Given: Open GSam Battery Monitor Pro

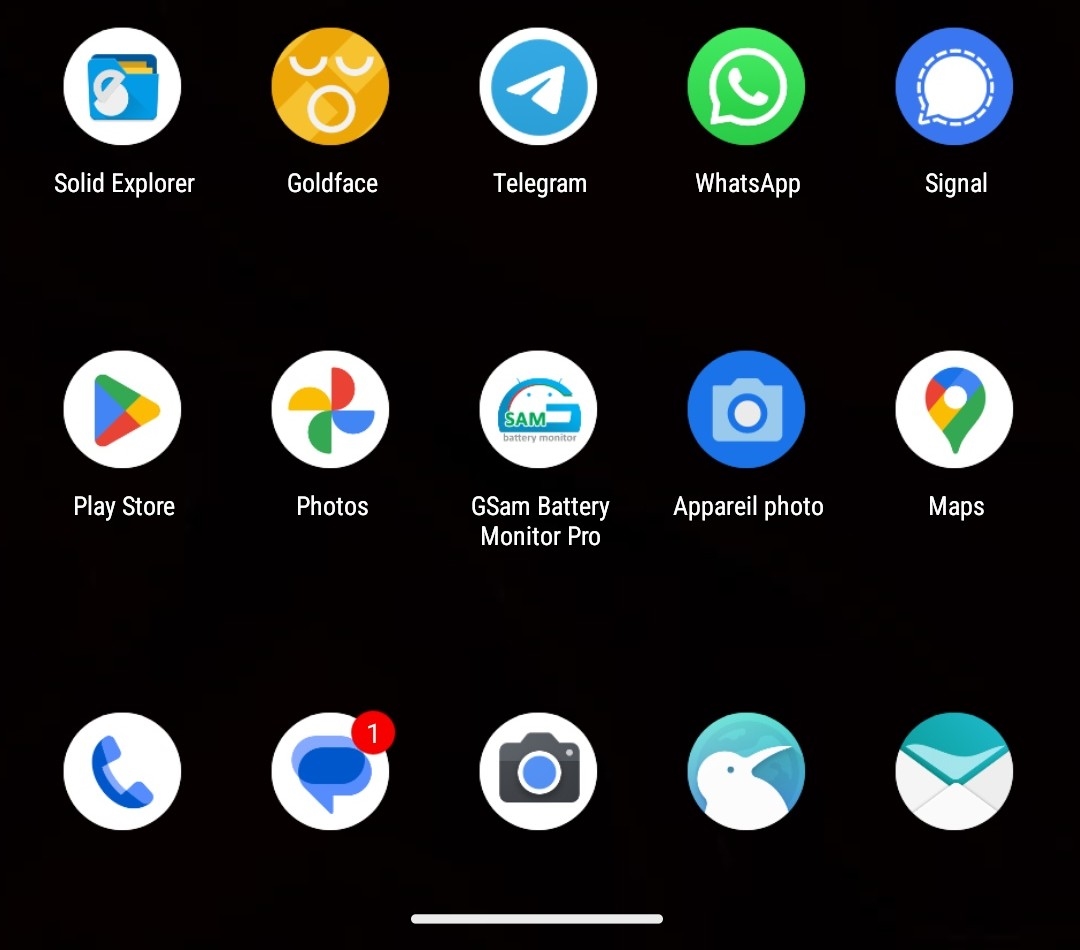Looking at the screenshot, I should click(538, 409).
